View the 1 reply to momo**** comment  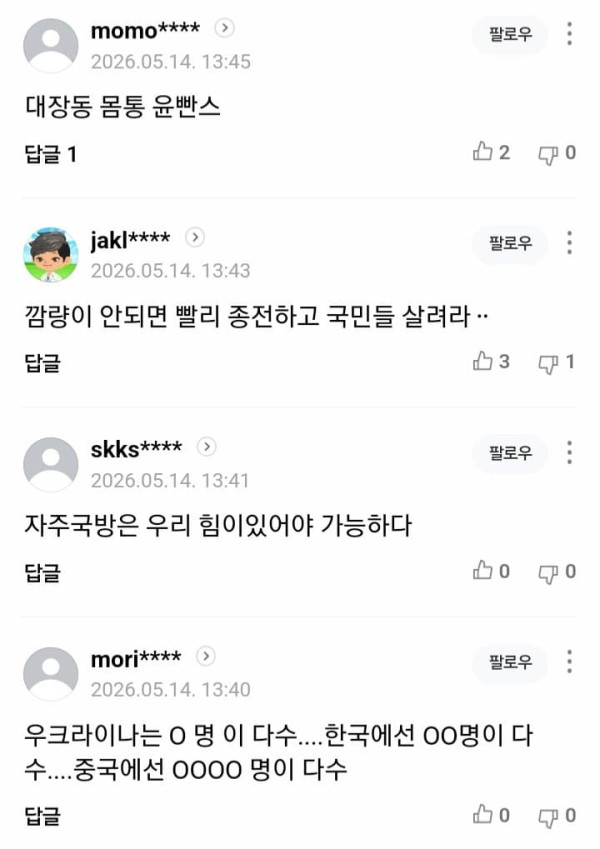[50, 154]
